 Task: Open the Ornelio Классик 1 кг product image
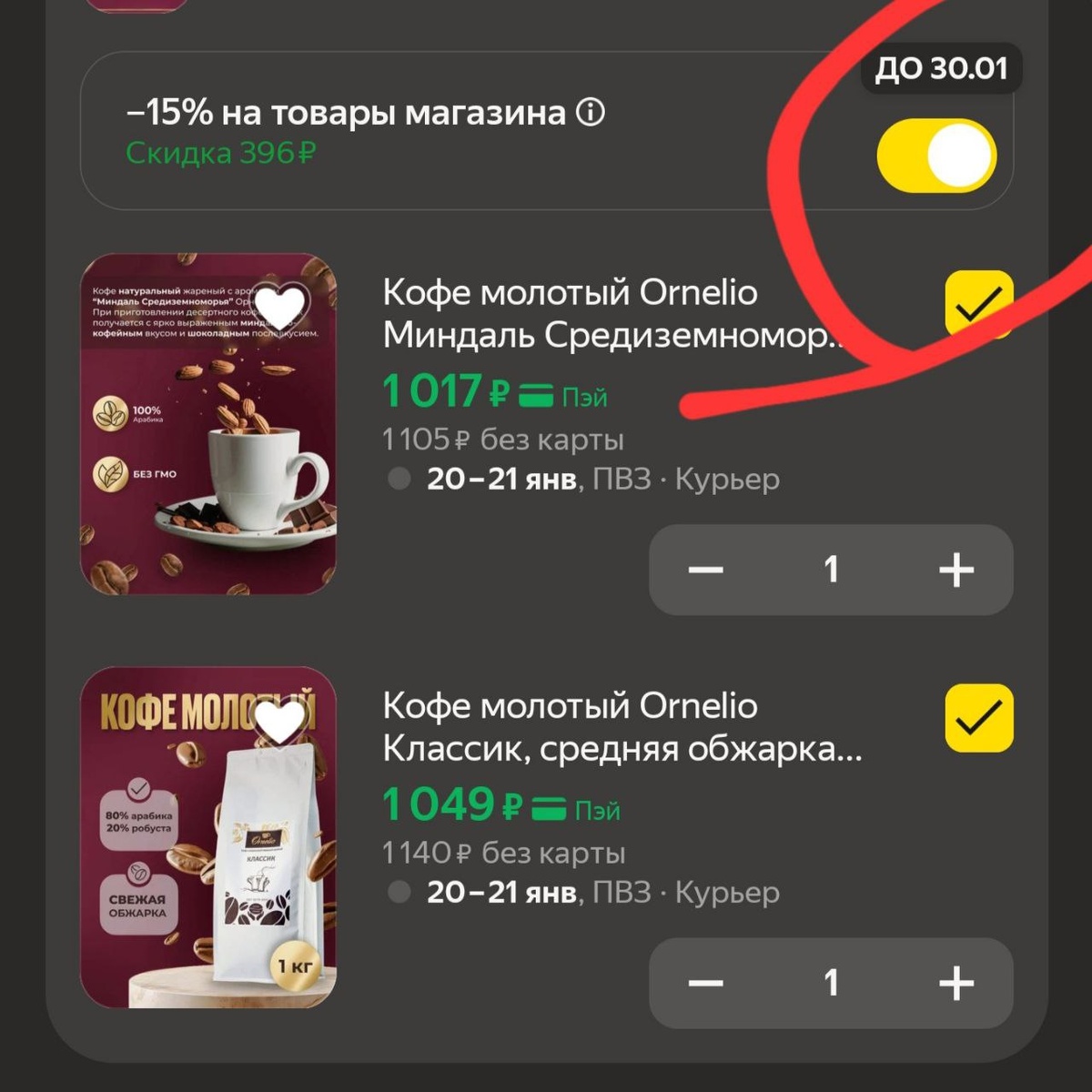coord(208,837)
